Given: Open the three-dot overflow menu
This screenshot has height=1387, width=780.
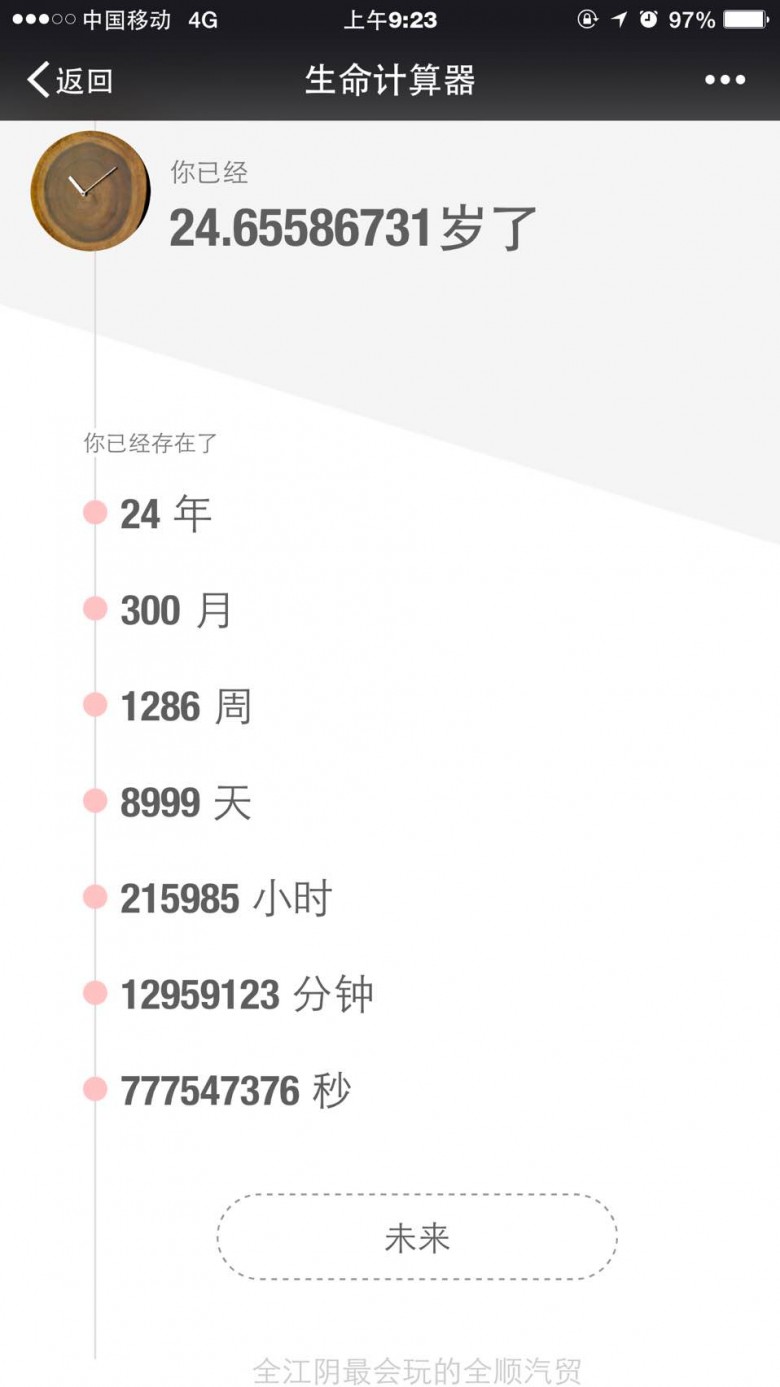Looking at the screenshot, I should [725, 80].
